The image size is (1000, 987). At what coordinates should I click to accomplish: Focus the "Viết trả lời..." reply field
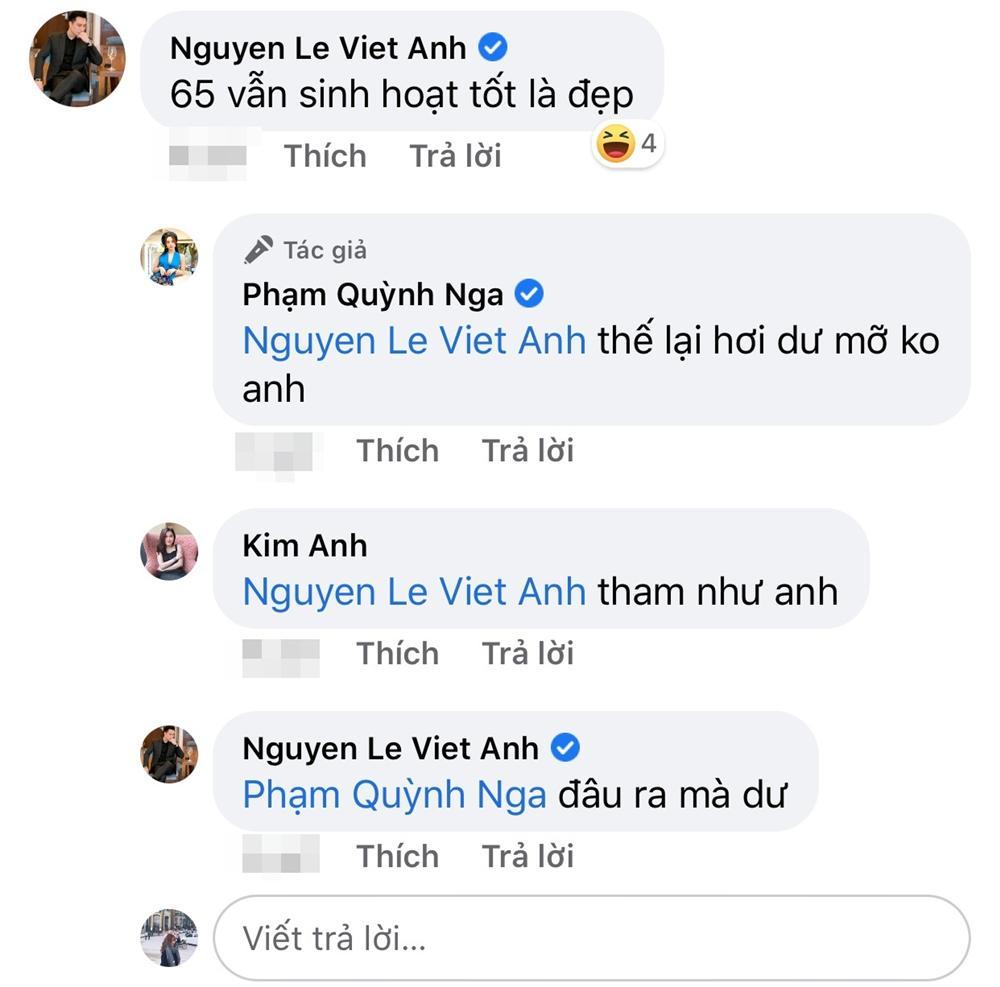click(x=592, y=938)
